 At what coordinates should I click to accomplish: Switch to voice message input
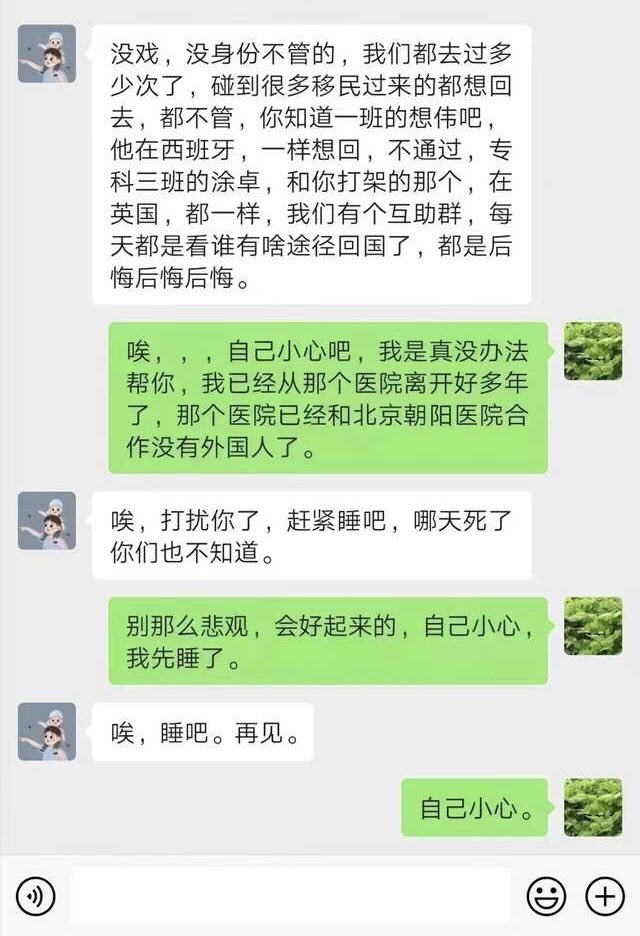(36, 895)
